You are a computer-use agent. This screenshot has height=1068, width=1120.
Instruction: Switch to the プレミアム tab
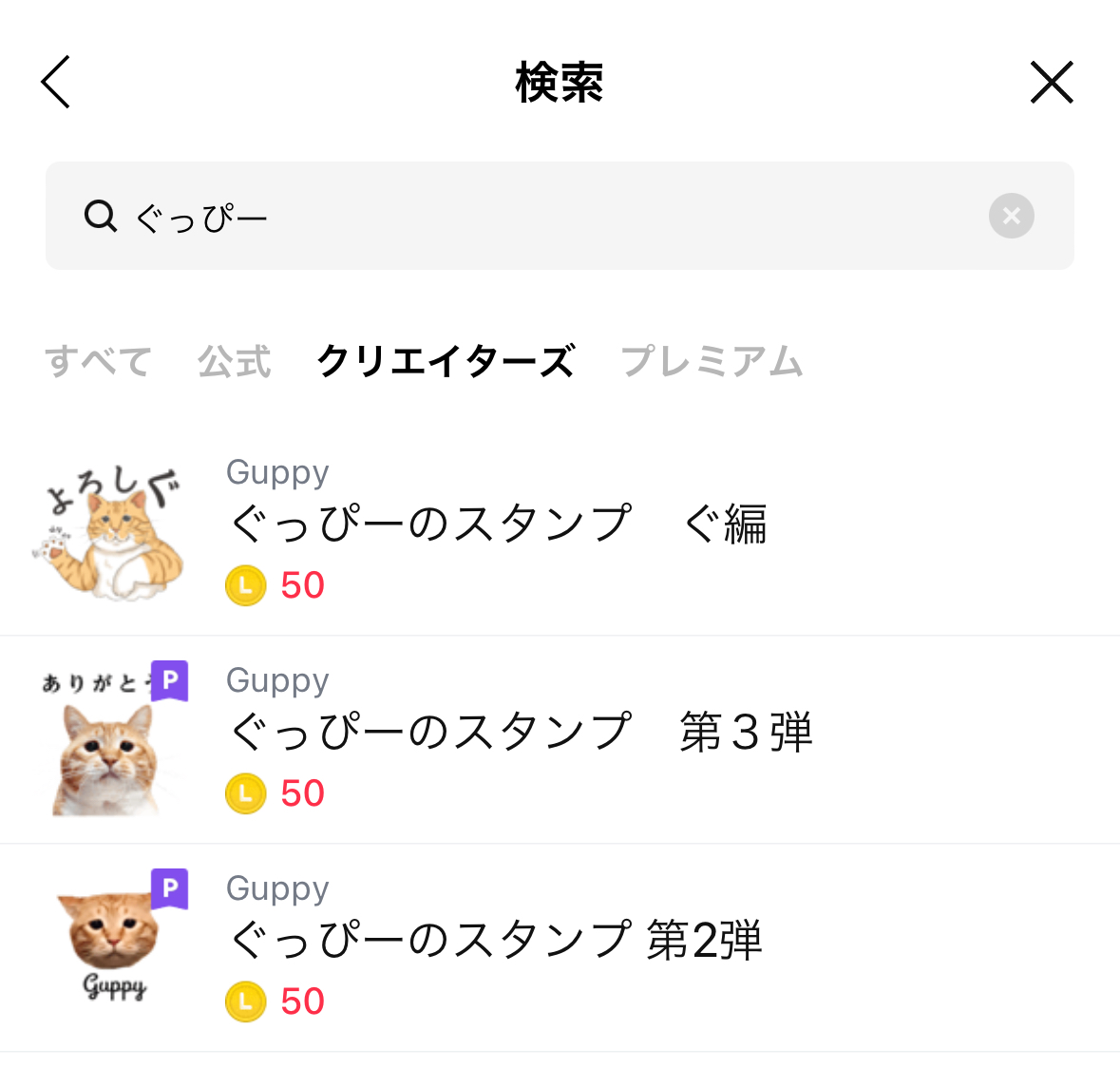pyautogui.click(x=712, y=362)
